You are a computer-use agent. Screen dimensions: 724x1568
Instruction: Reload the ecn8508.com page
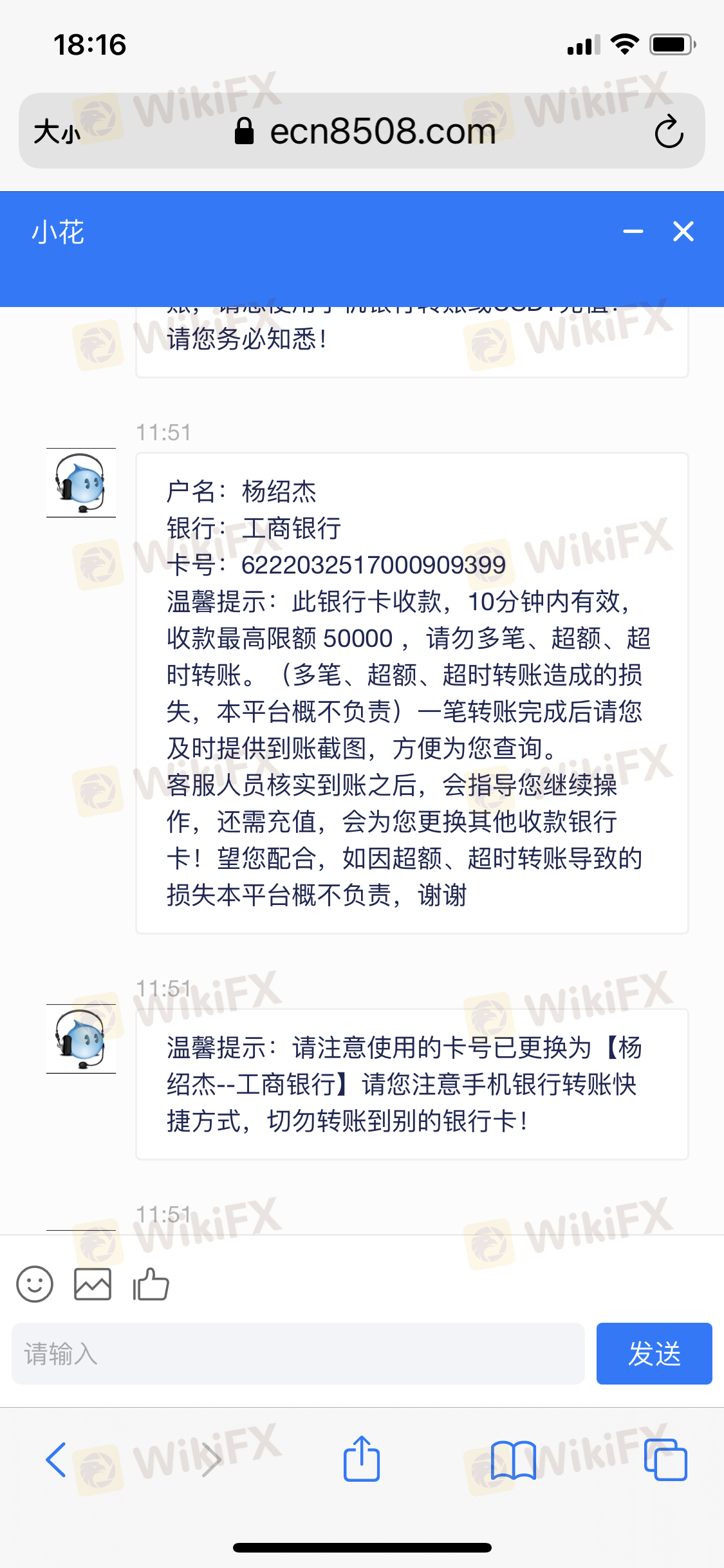coord(669,132)
